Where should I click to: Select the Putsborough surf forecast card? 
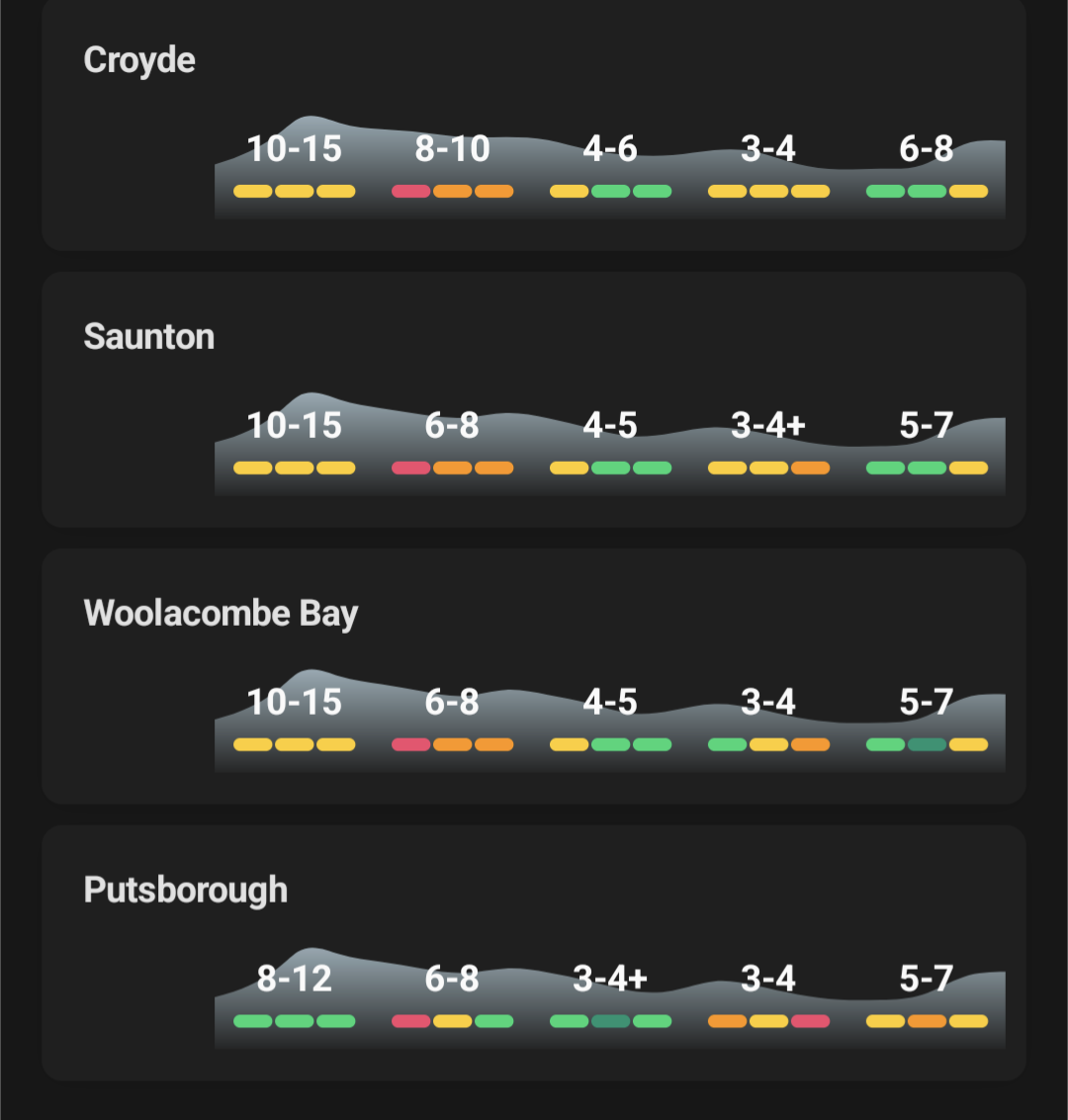pyautogui.click(x=186, y=891)
